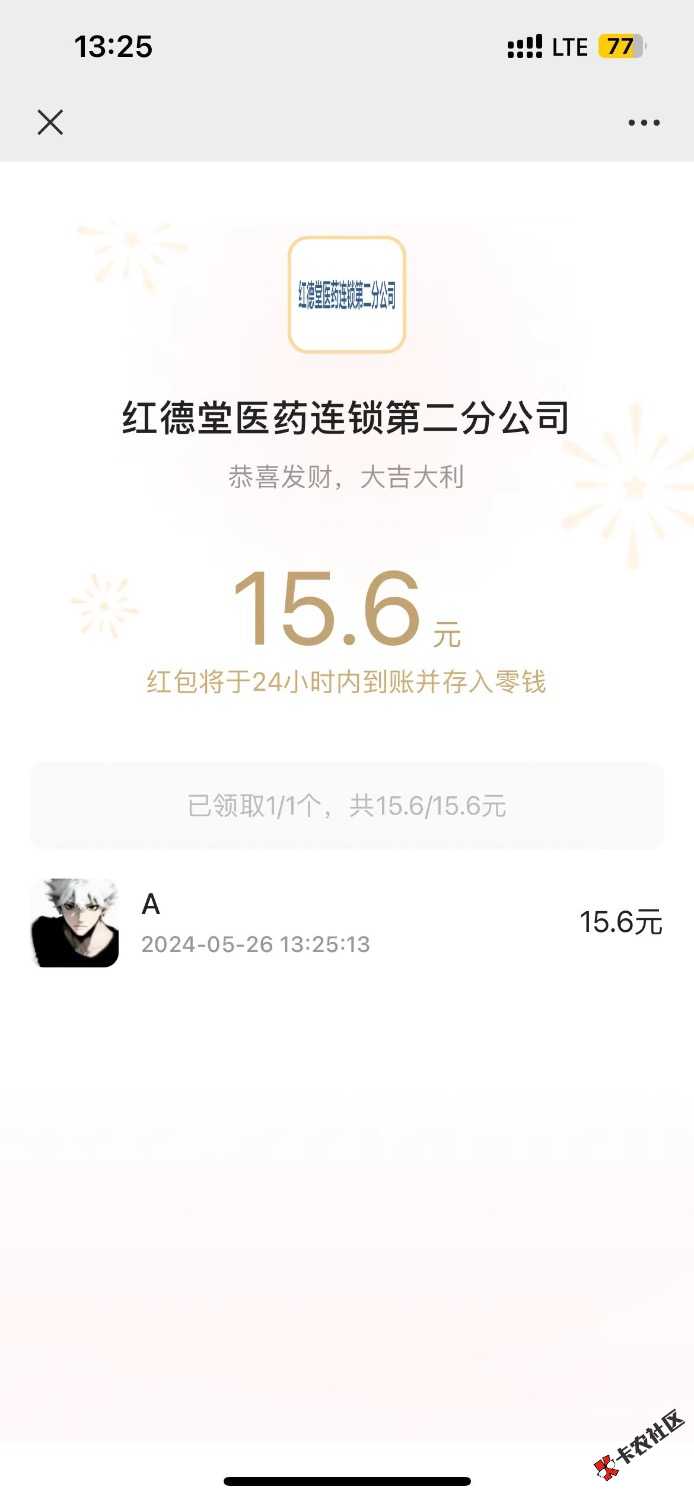Open the three-dot more options menu
Viewport: 694px width, 1500px height.
click(643, 123)
